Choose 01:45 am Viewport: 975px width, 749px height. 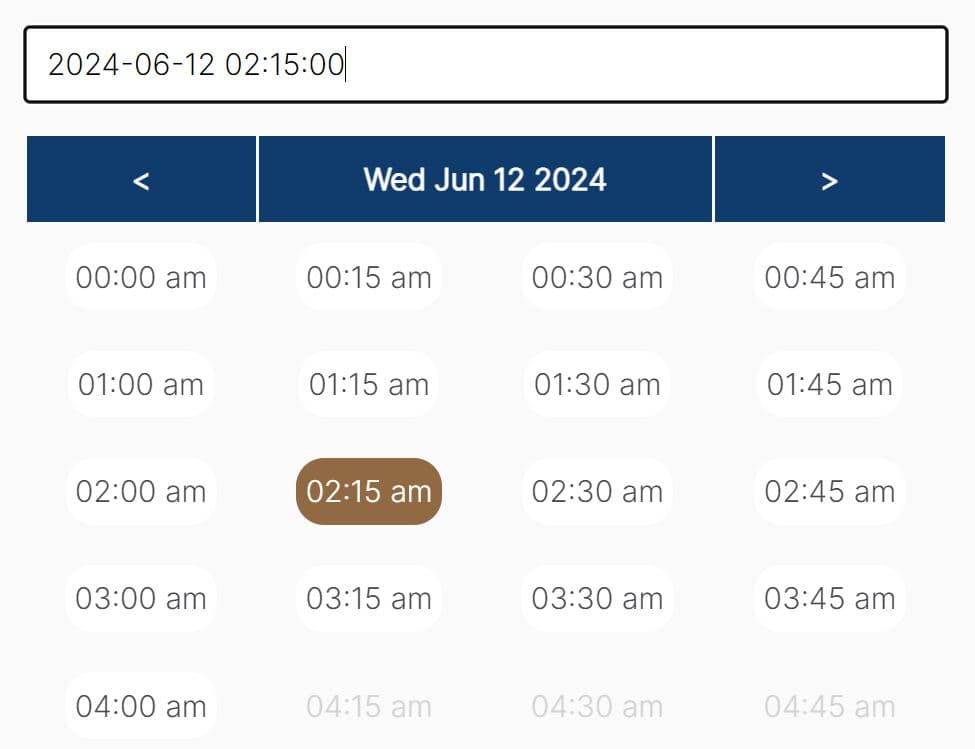point(829,384)
